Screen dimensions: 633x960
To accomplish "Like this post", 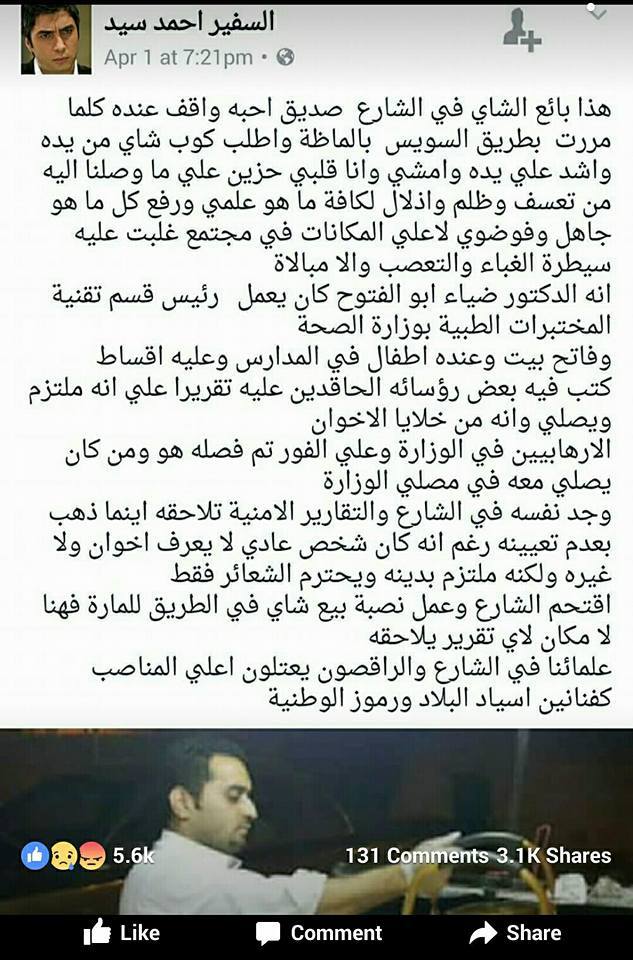I will [x=122, y=933].
